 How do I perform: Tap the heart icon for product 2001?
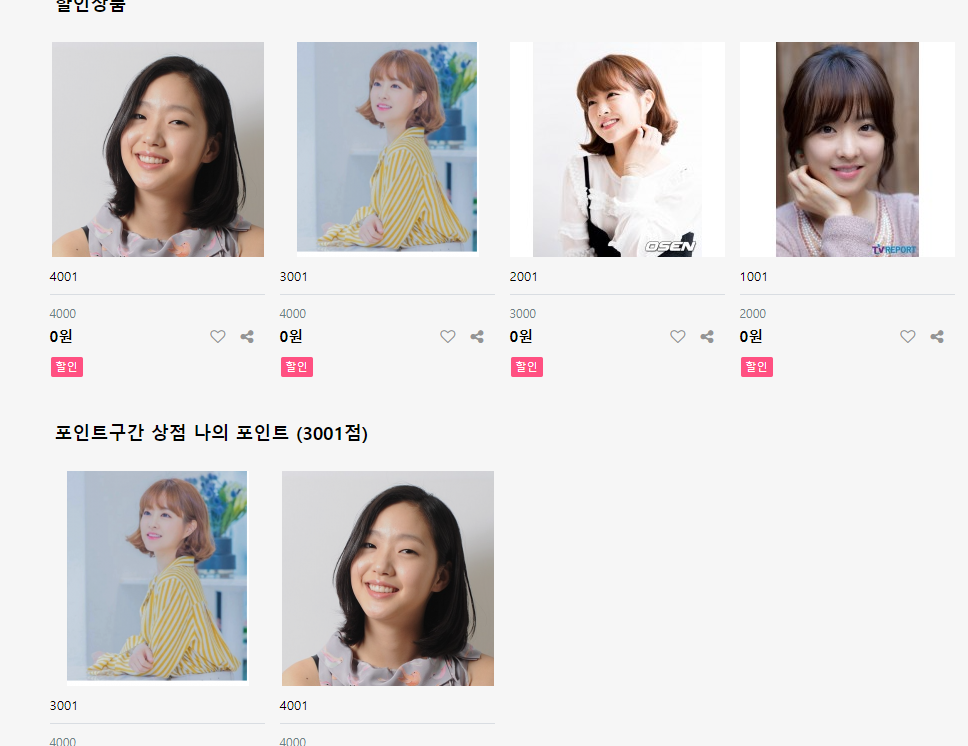[678, 337]
